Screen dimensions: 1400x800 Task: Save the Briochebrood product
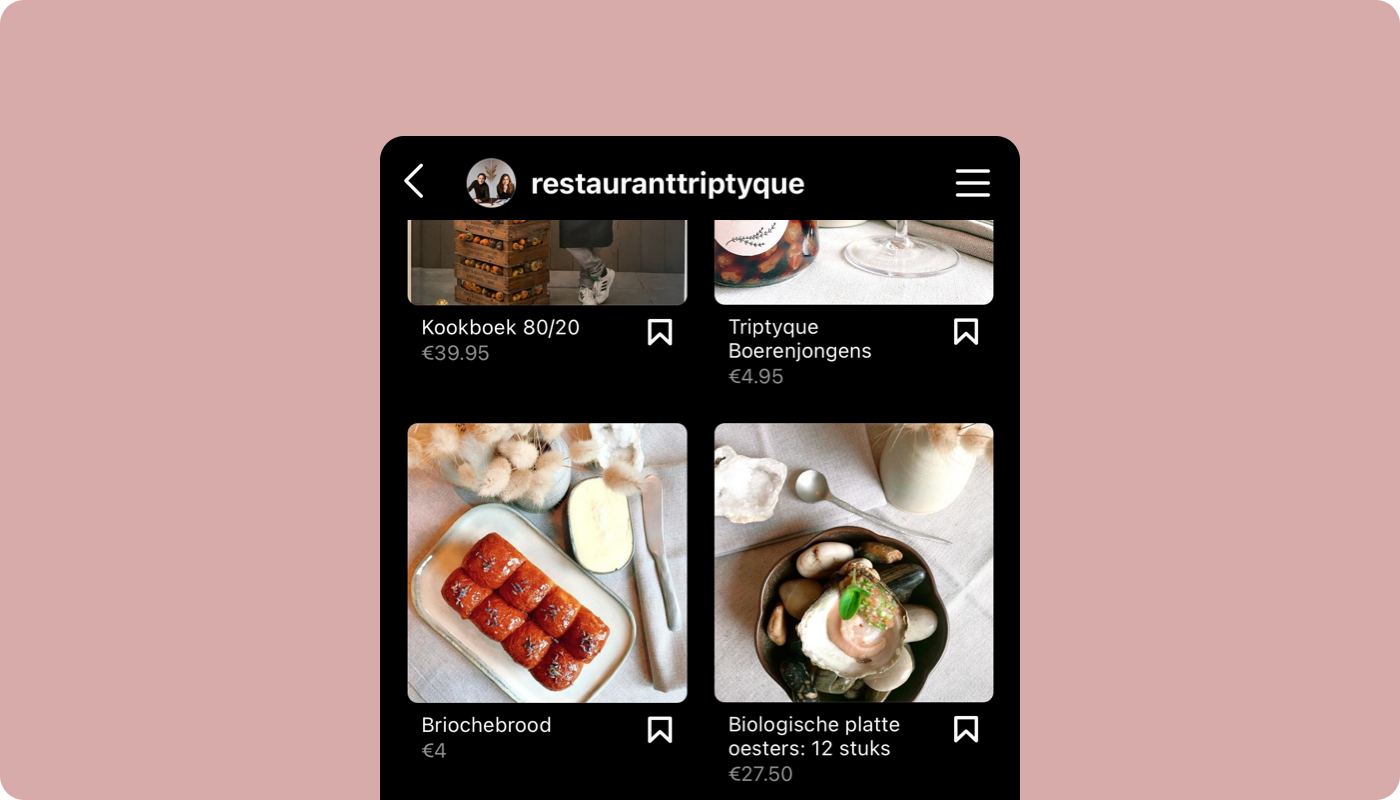click(660, 730)
